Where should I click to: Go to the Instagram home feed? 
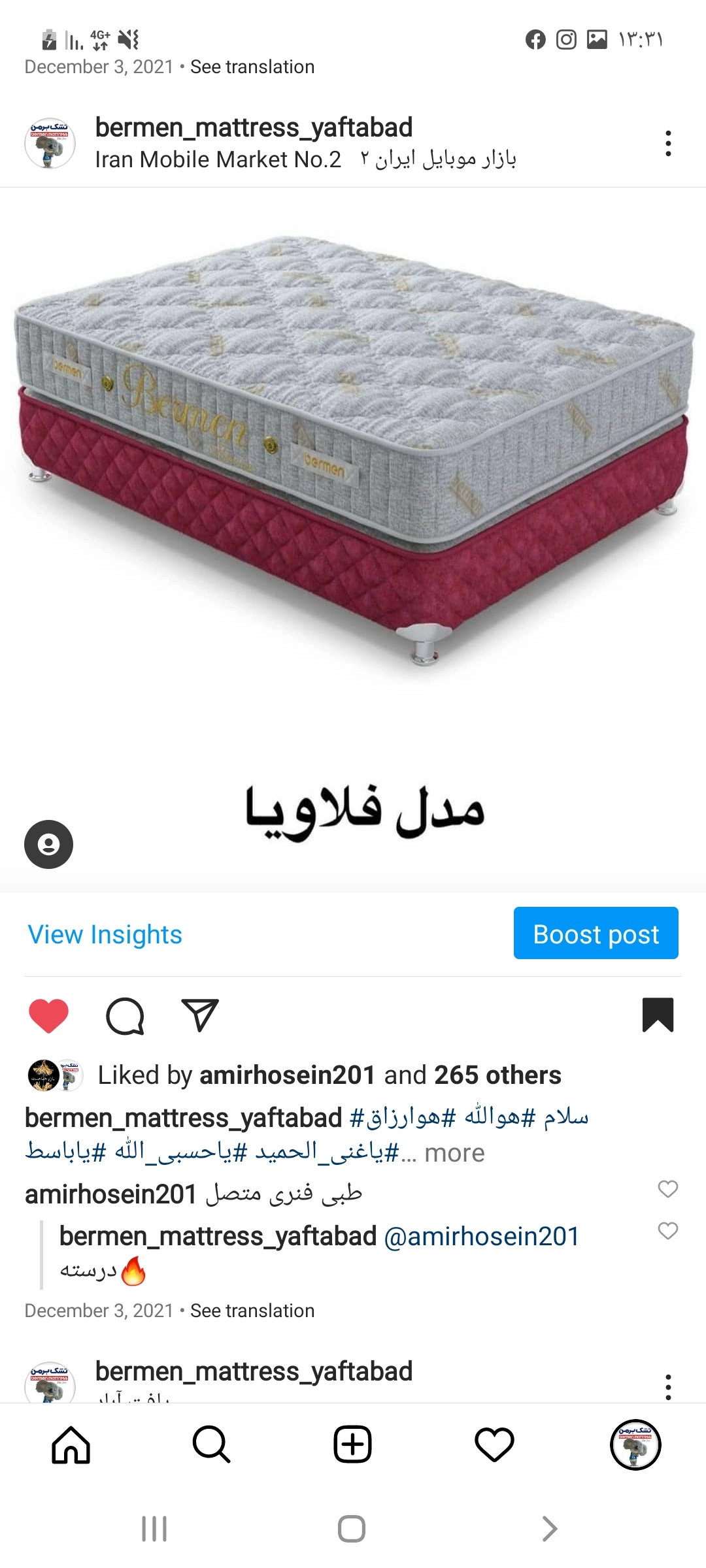[x=71, y=1445]
